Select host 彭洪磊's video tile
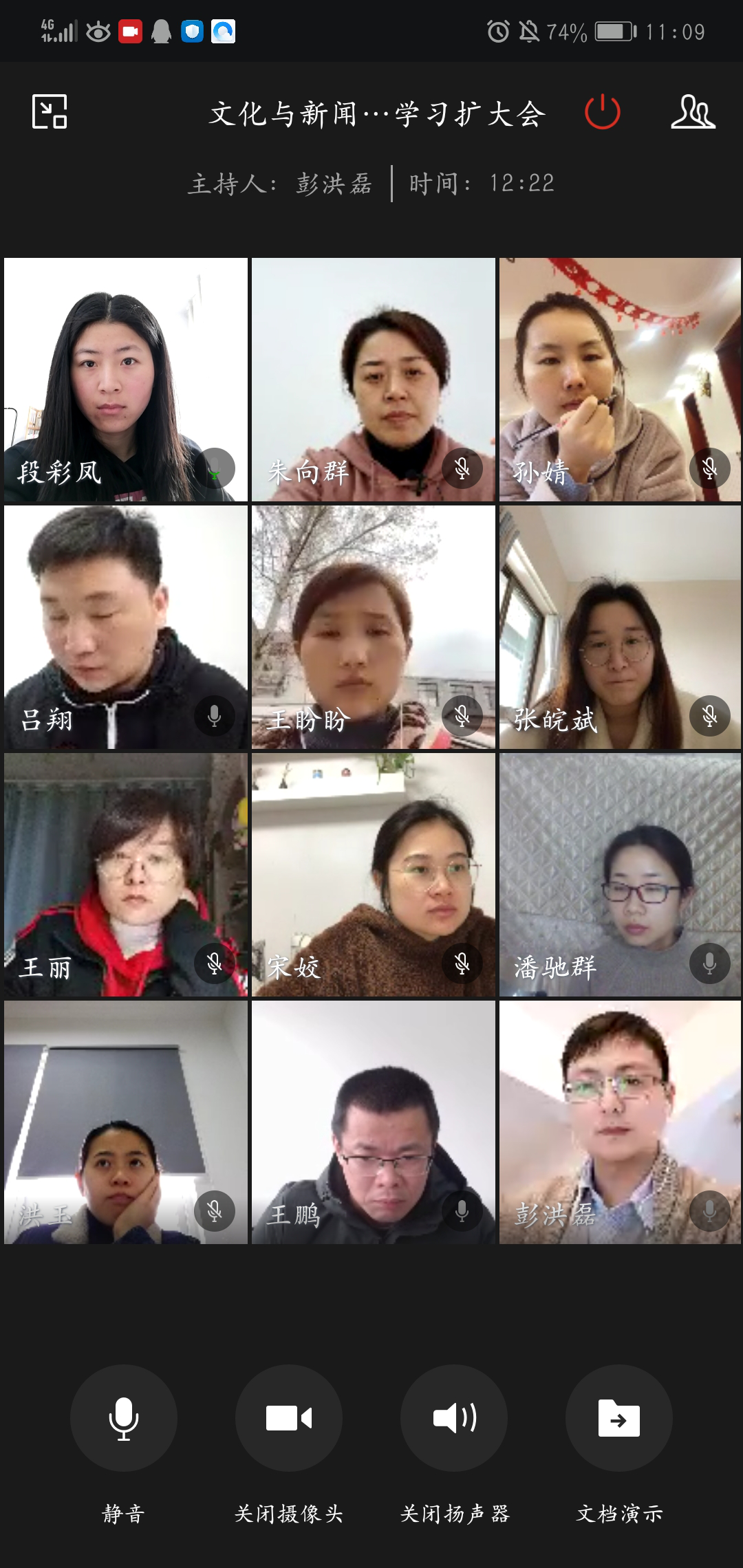This screenshot has height=1568, width=743. tap(620, 1122)
